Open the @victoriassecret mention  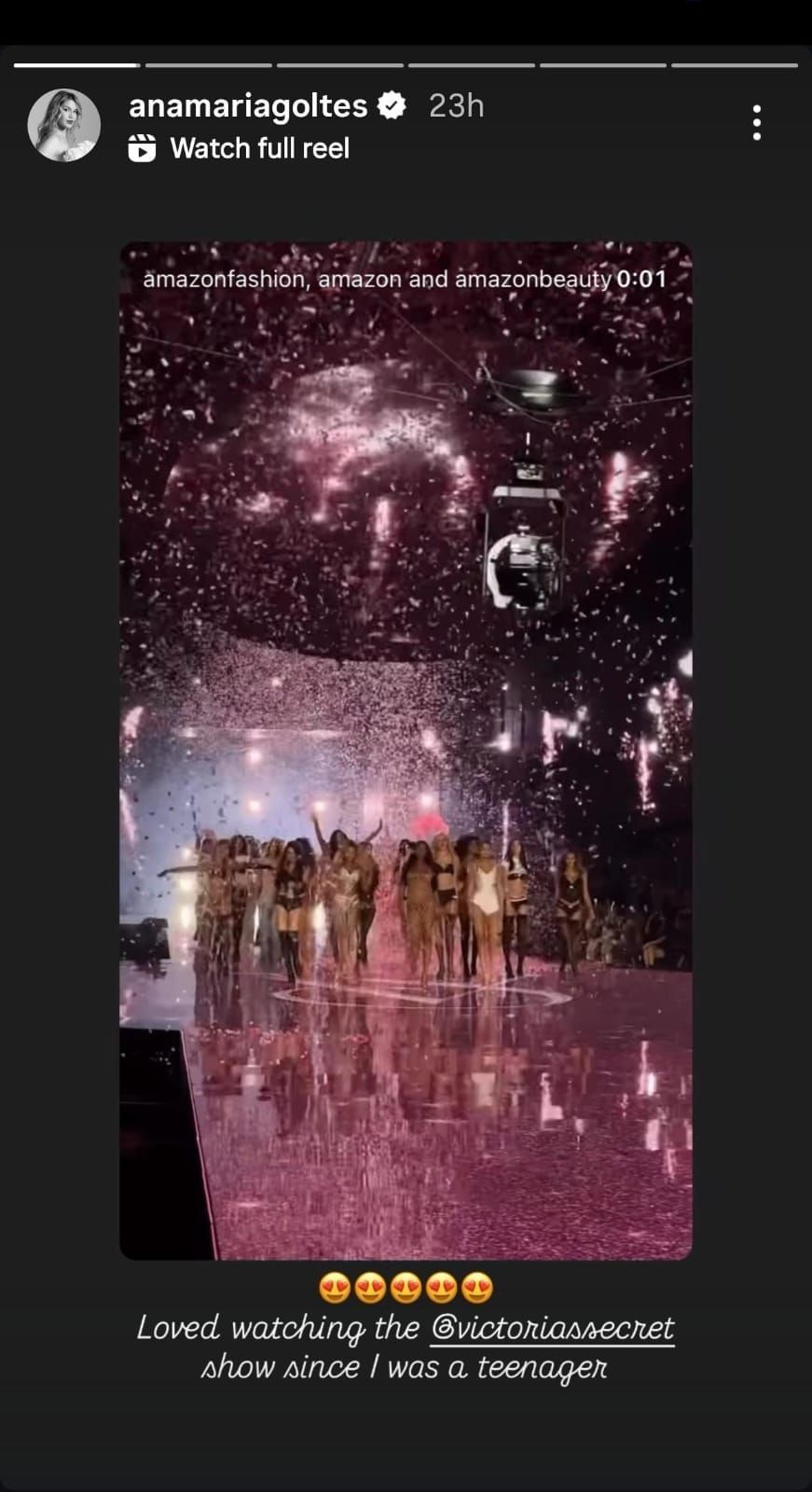552,1328
